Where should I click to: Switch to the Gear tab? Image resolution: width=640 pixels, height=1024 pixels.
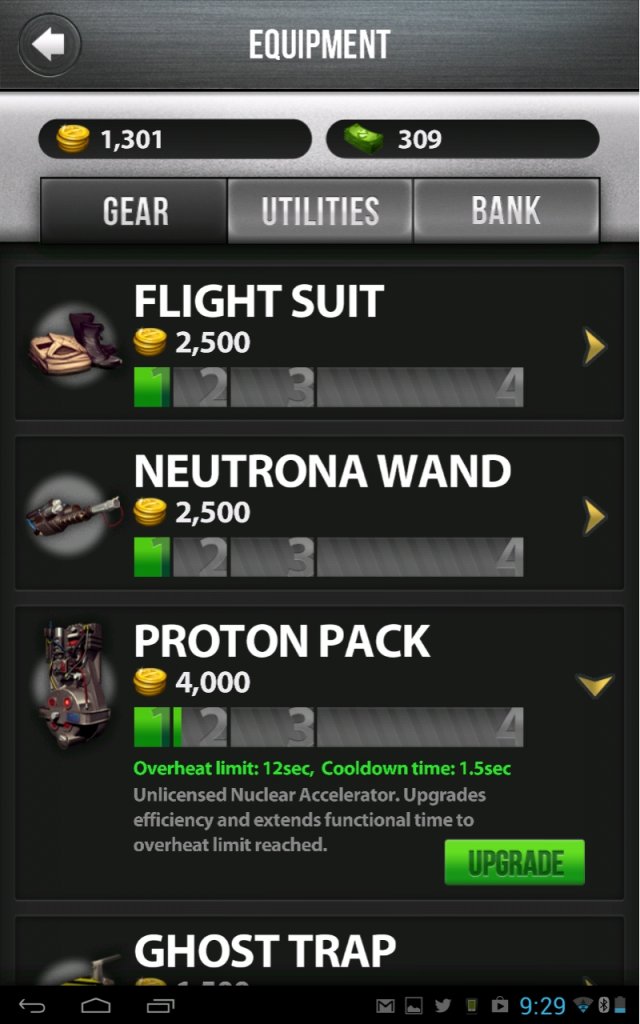135,211
